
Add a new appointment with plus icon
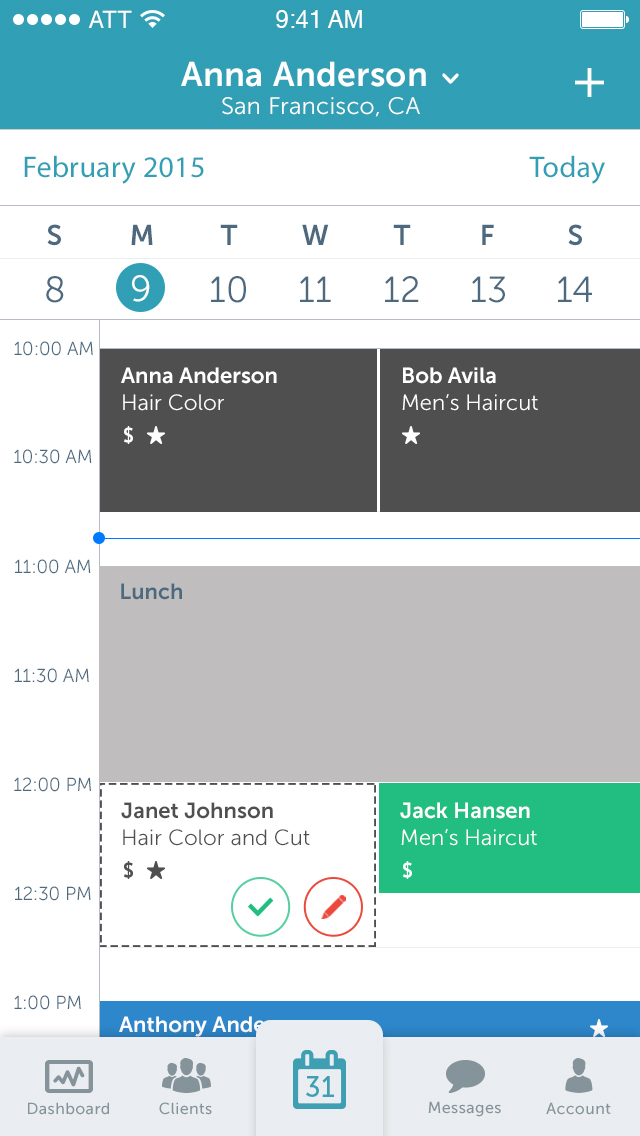click(589, 83)
